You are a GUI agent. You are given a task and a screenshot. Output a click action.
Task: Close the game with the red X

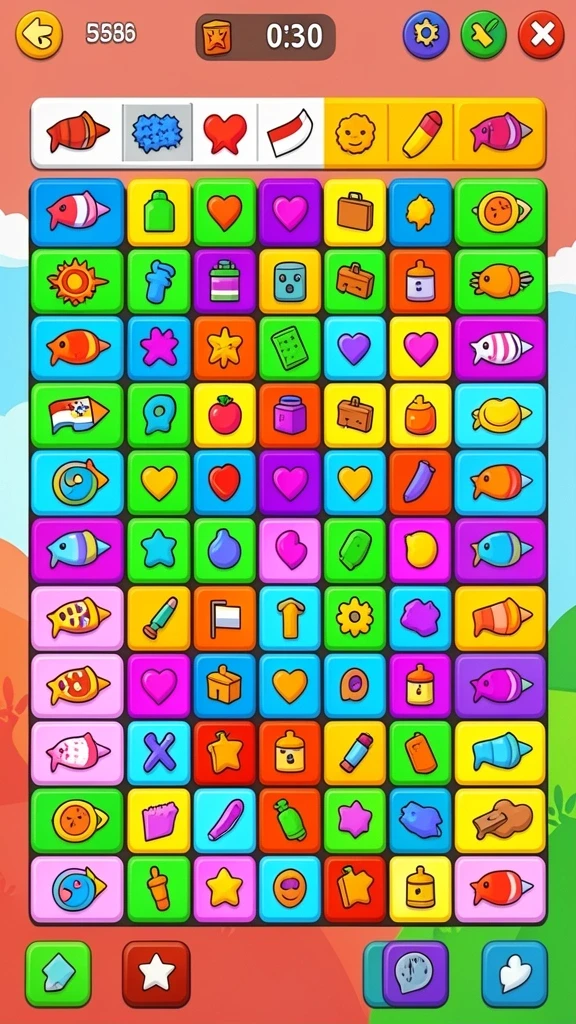point(541,34)
